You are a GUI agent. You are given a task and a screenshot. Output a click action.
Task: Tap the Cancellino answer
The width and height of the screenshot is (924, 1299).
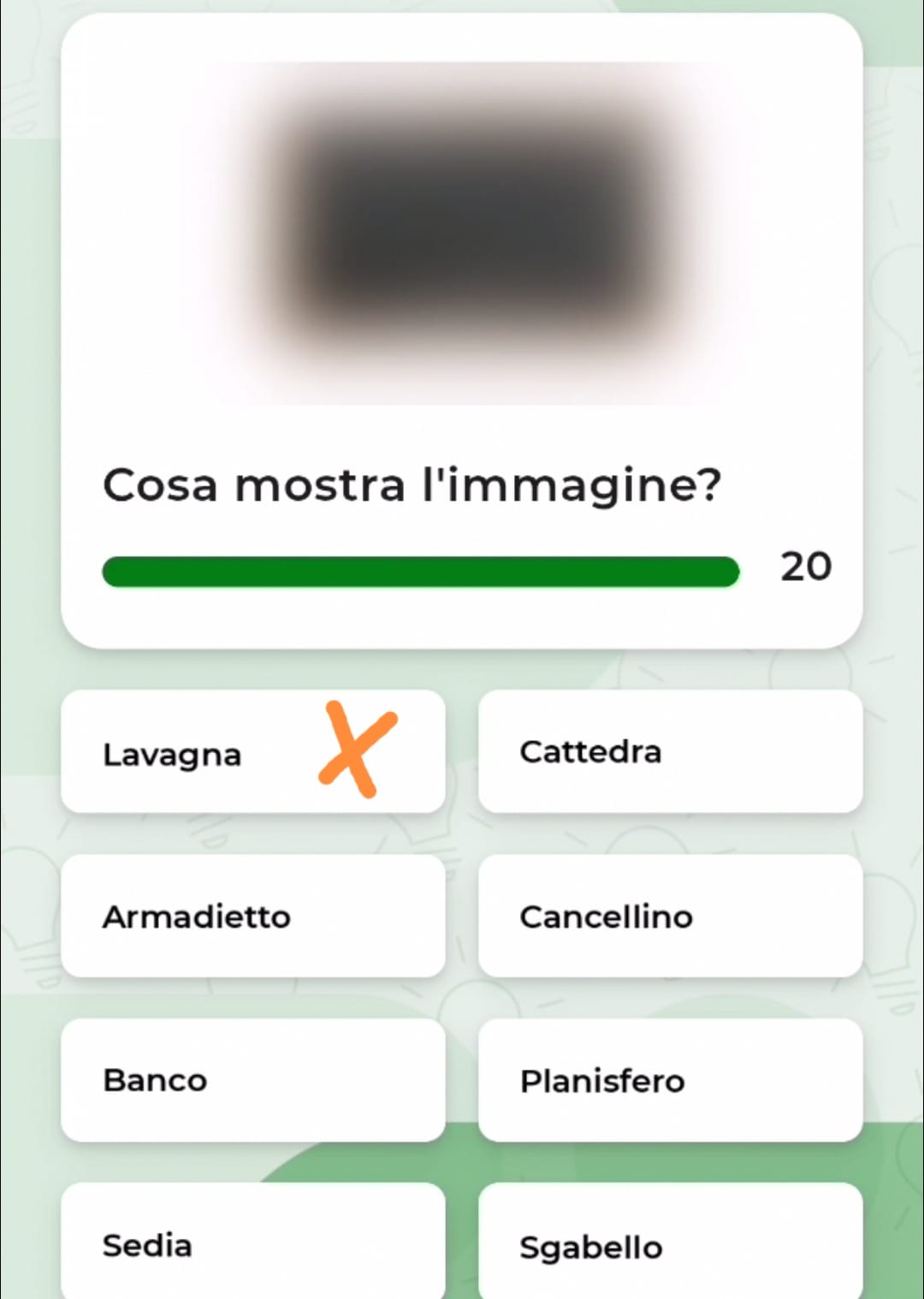[x=670, y=916]
